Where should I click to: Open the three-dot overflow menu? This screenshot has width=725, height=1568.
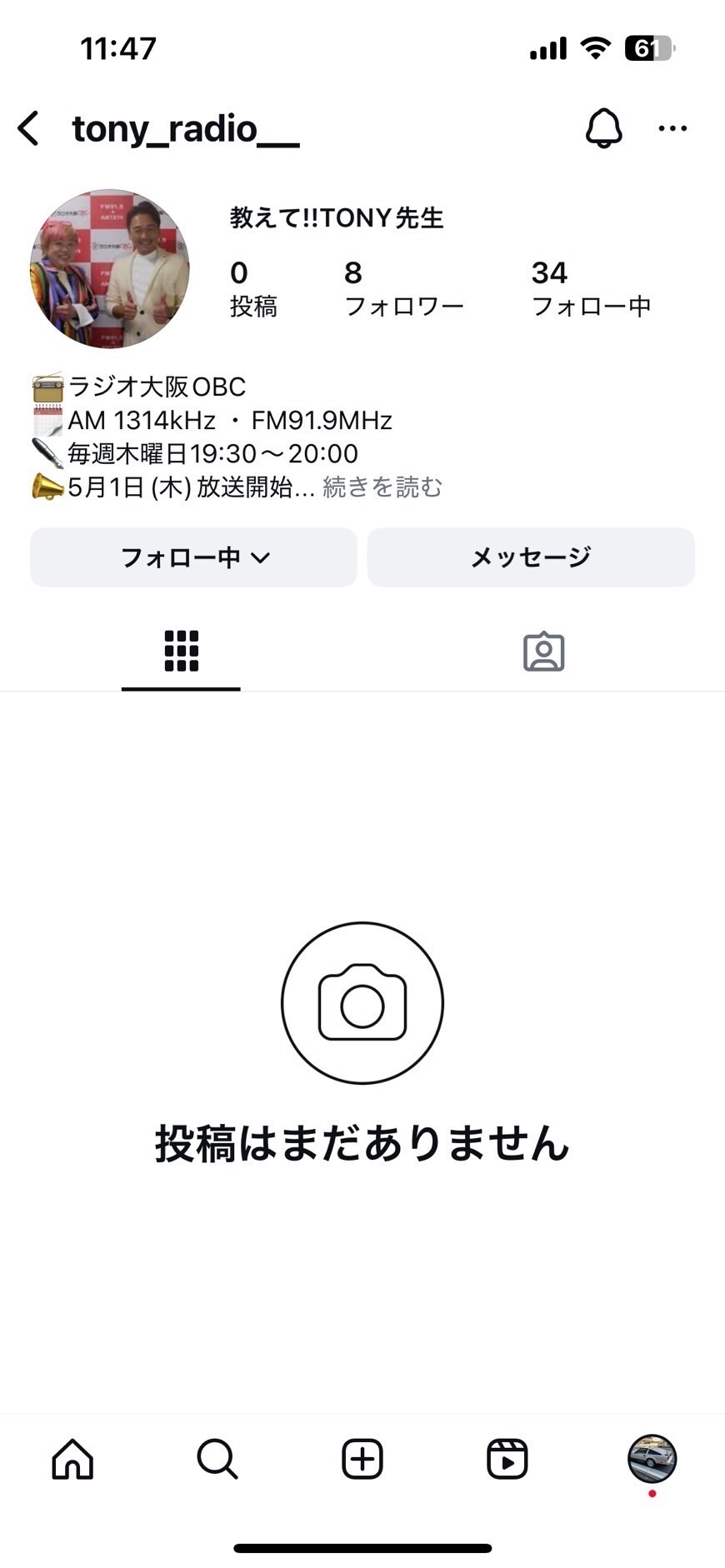tap(672, 128)
